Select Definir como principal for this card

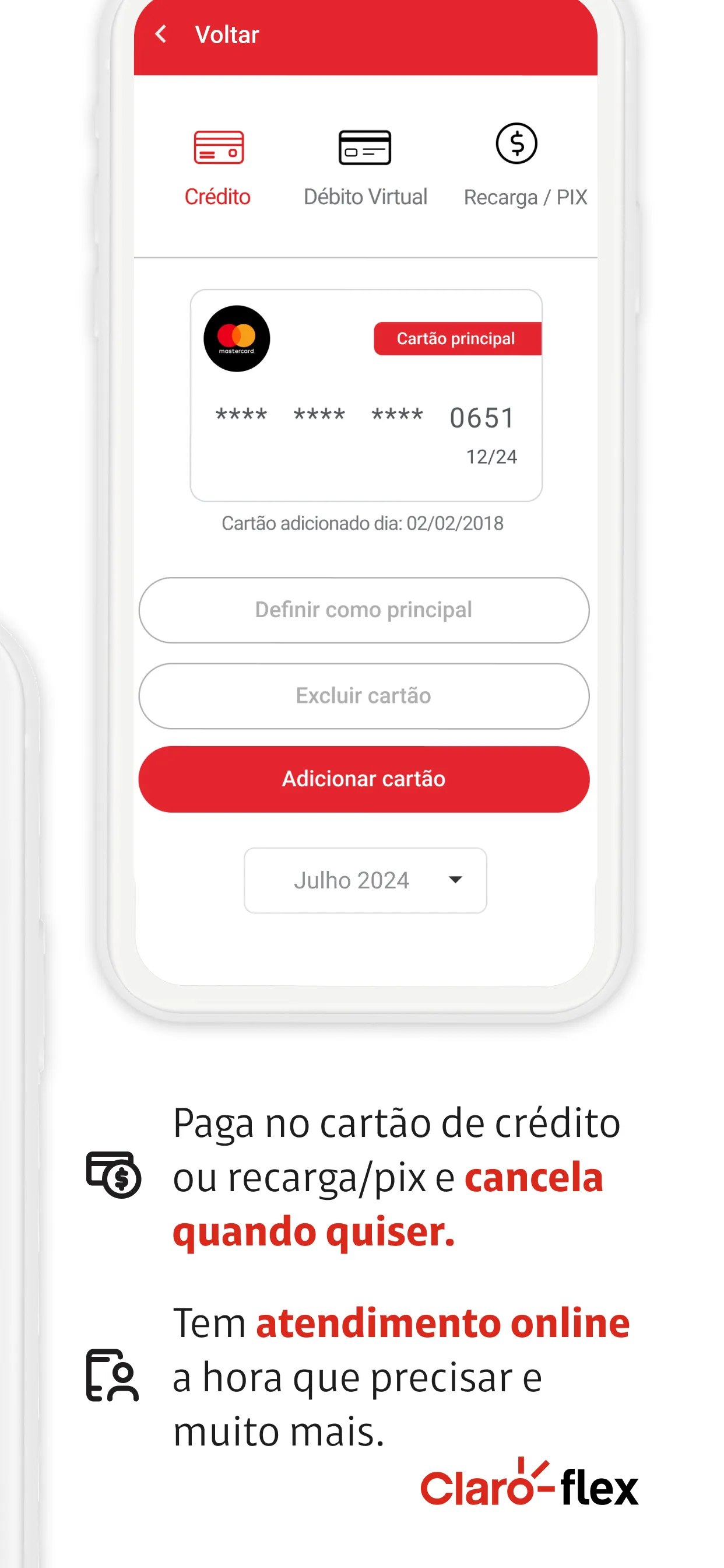pyautogui.click(x=363, y=610)
